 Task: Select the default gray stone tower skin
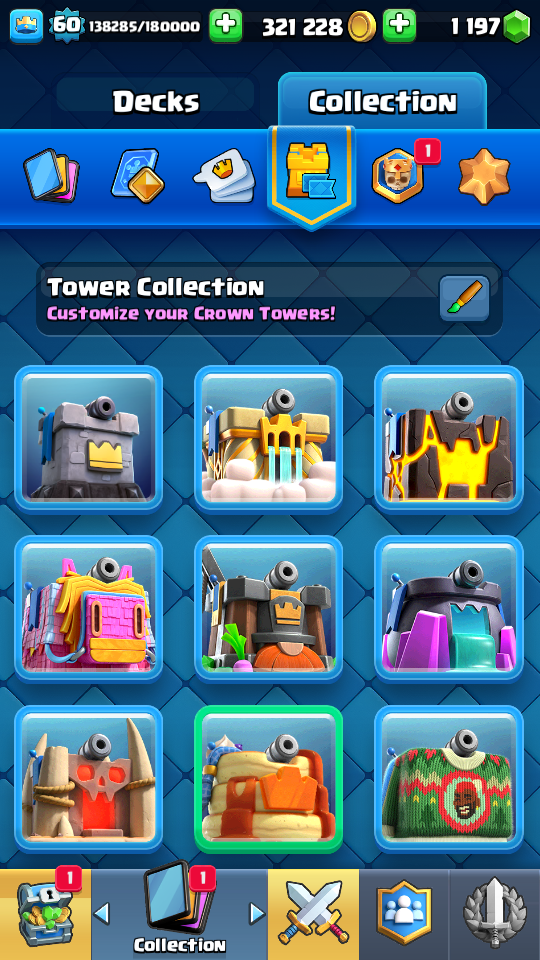coord(89,438)
